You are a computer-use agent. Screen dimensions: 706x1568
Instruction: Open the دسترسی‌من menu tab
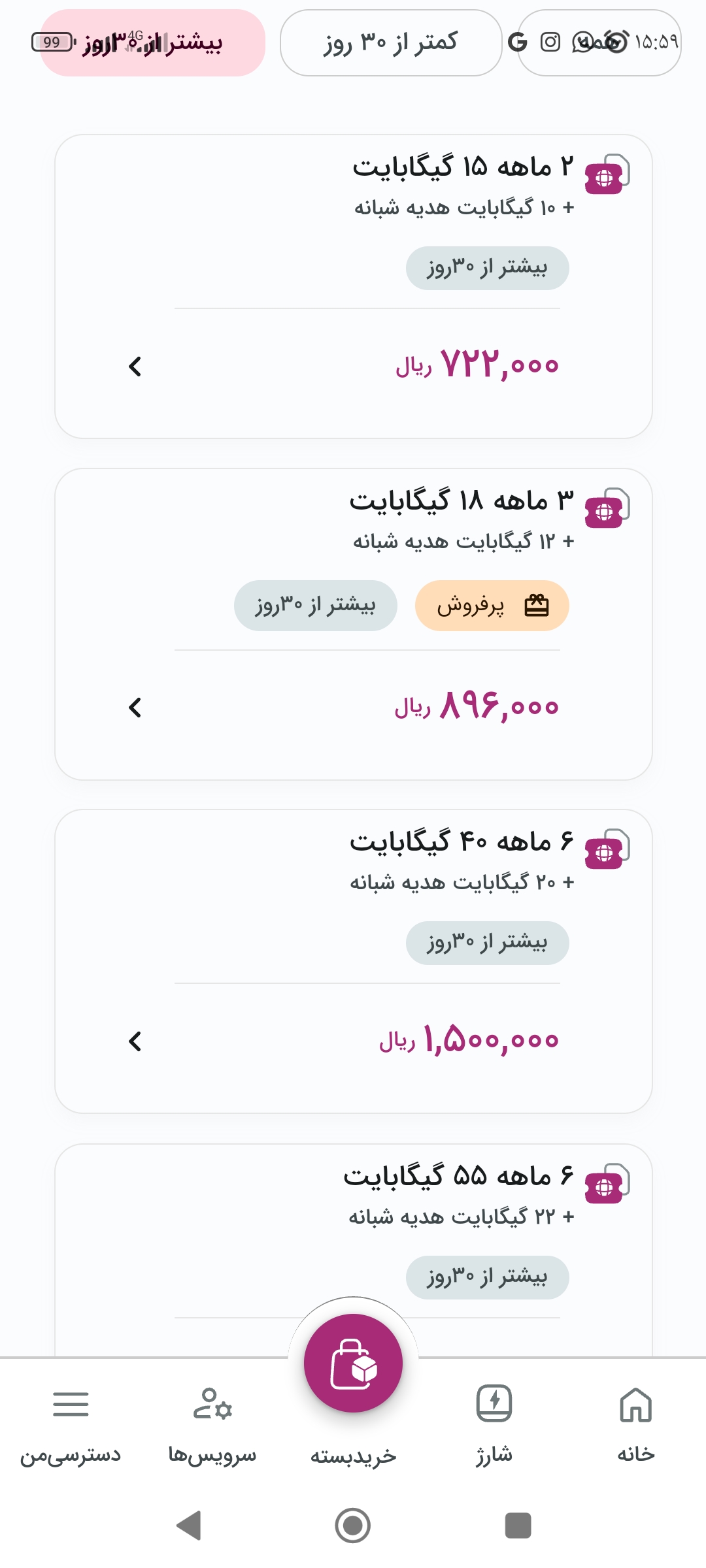point(71,1426)
